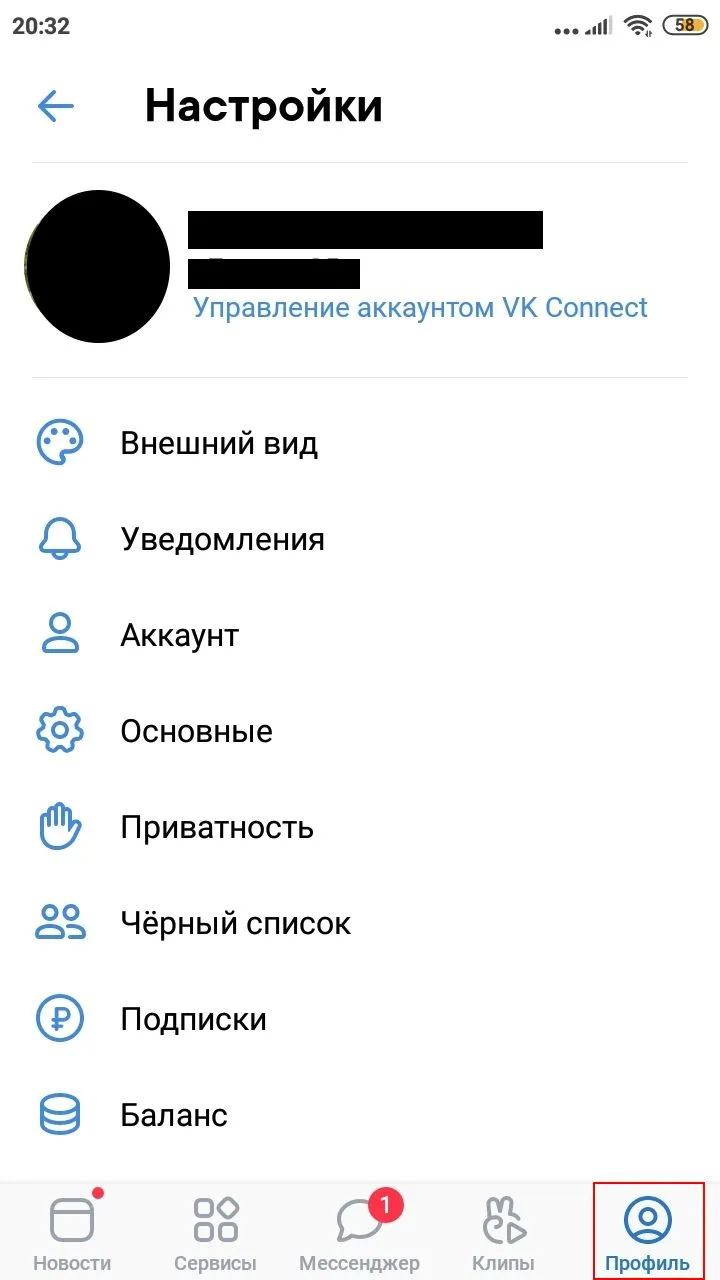Open Чёрный список
The image size is (720, 1280).
click(x=360, y=923)
